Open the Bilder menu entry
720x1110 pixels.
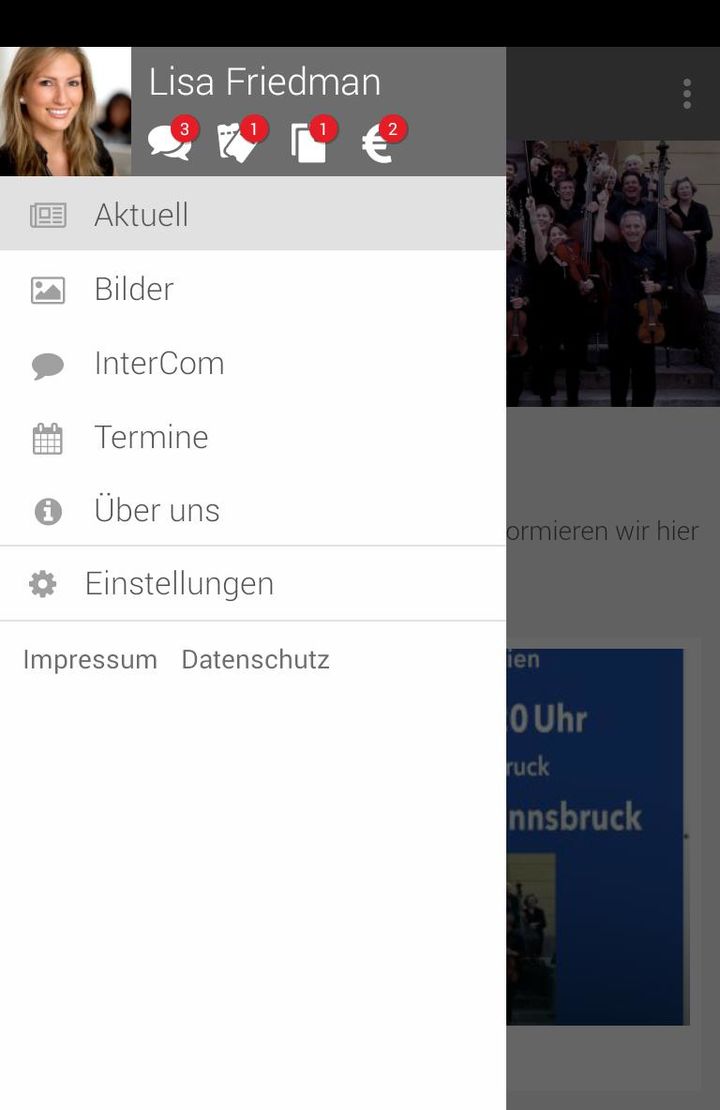pos(133,288)
